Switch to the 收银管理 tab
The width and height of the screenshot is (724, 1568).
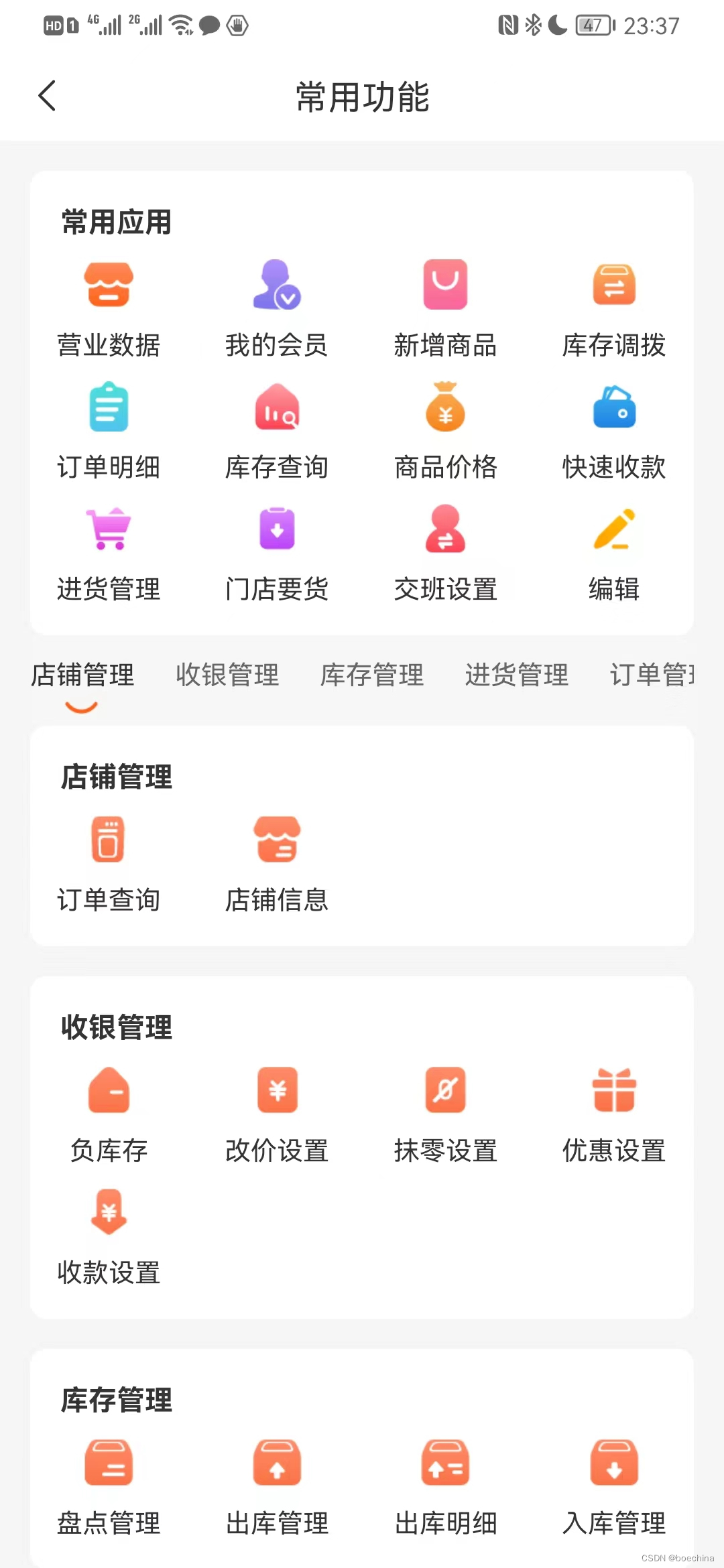coord(227,675)
